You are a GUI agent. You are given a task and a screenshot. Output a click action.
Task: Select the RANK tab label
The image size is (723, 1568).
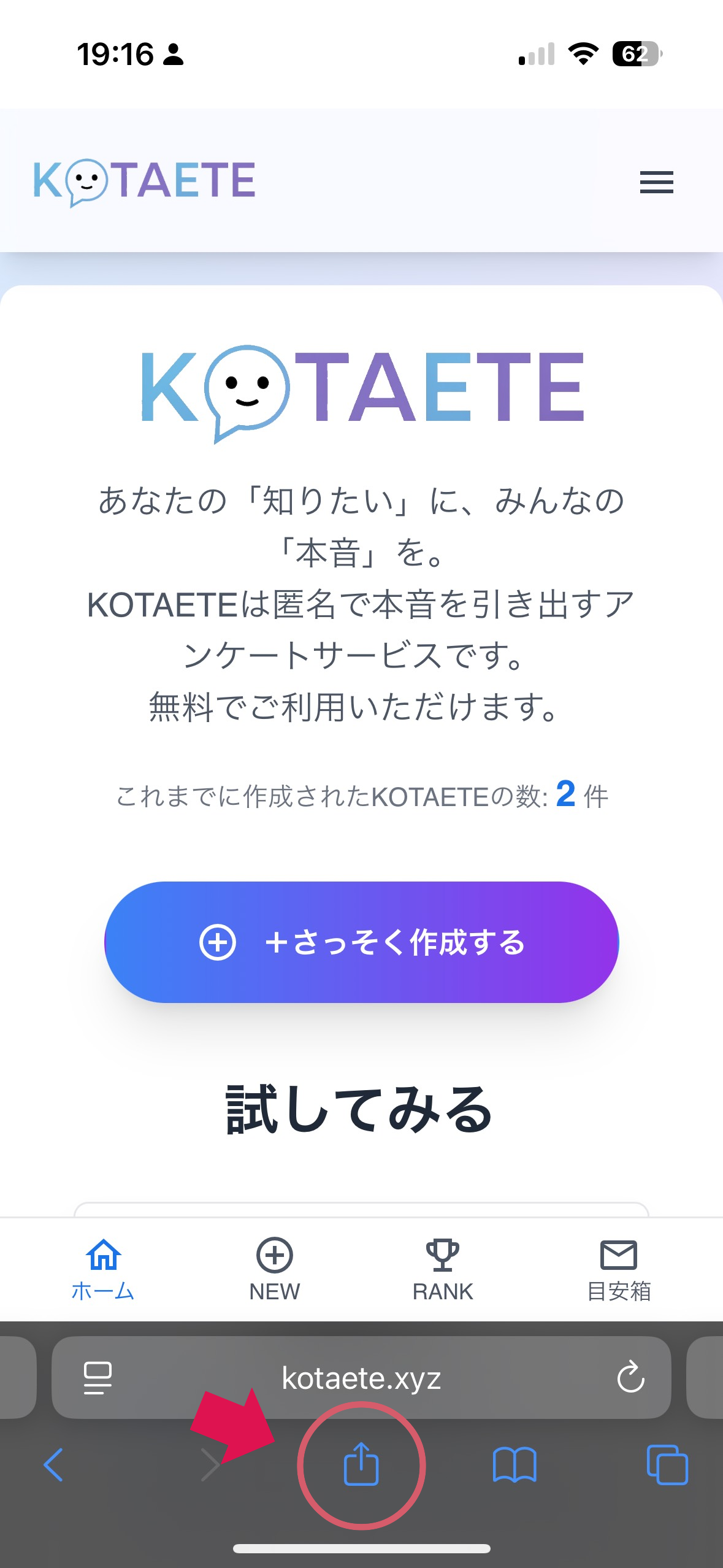tap(443, 1291)
